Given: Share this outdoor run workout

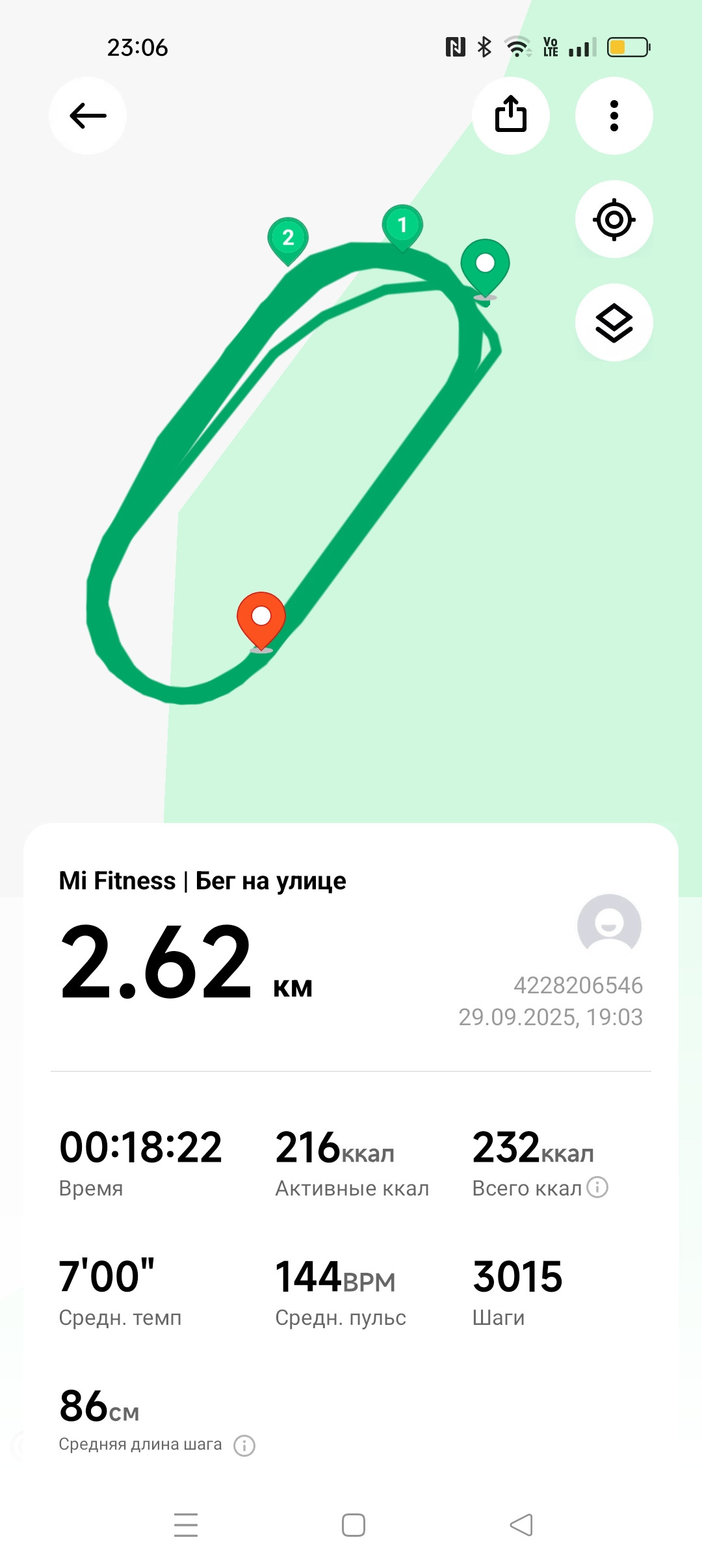Looking at the screenshot, I should point(511,116).
